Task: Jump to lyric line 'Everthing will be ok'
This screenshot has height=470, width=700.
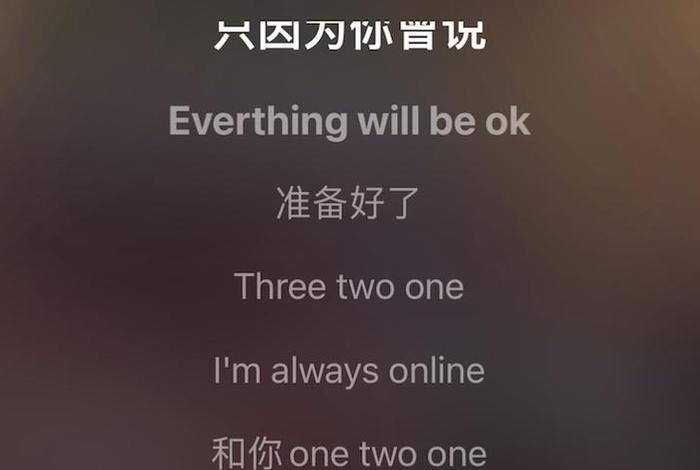Action: click(x=349, y=121)
